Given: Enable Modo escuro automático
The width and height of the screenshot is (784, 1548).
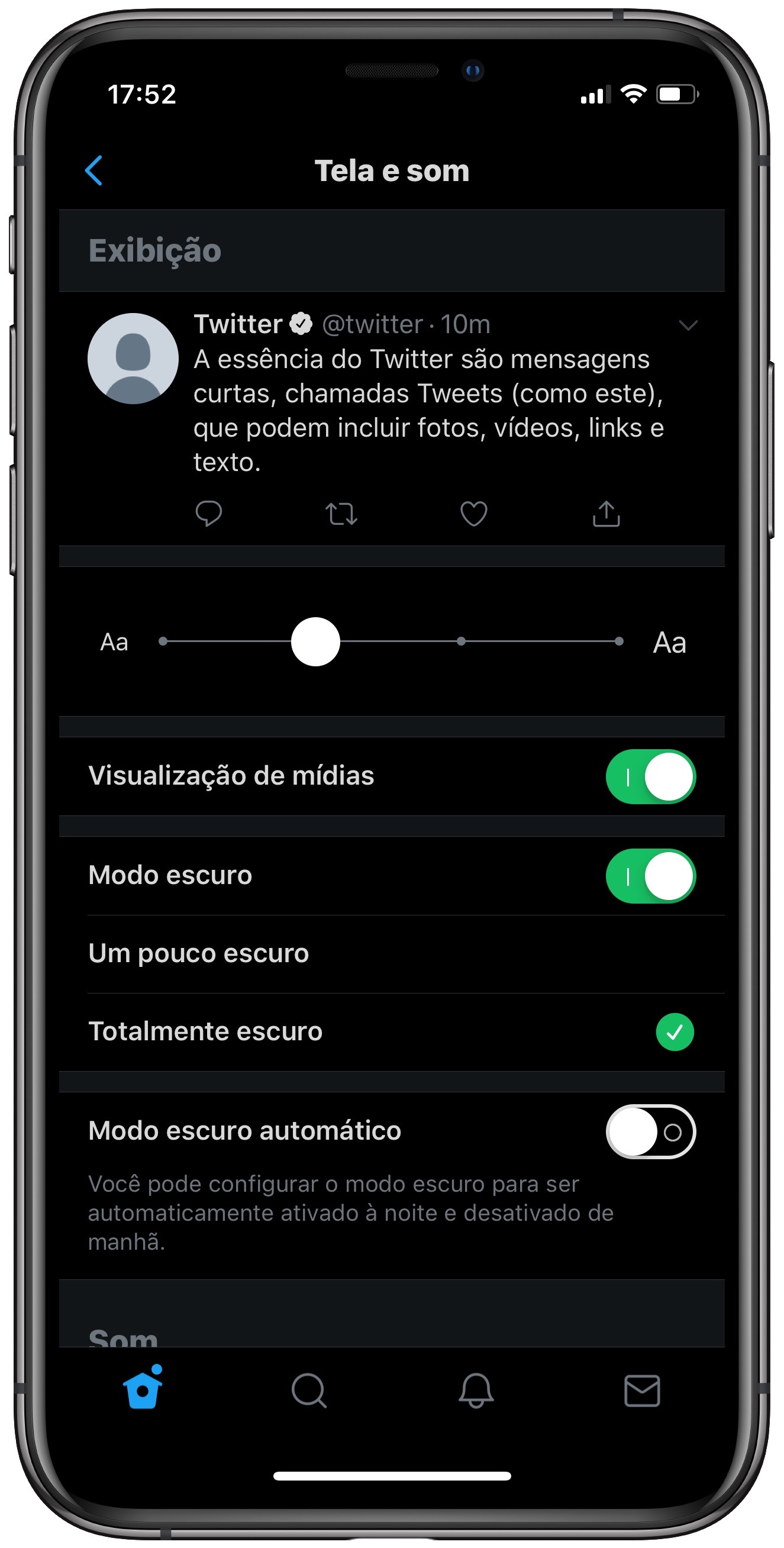Looking at the screenshot, I should [651, 1131].
